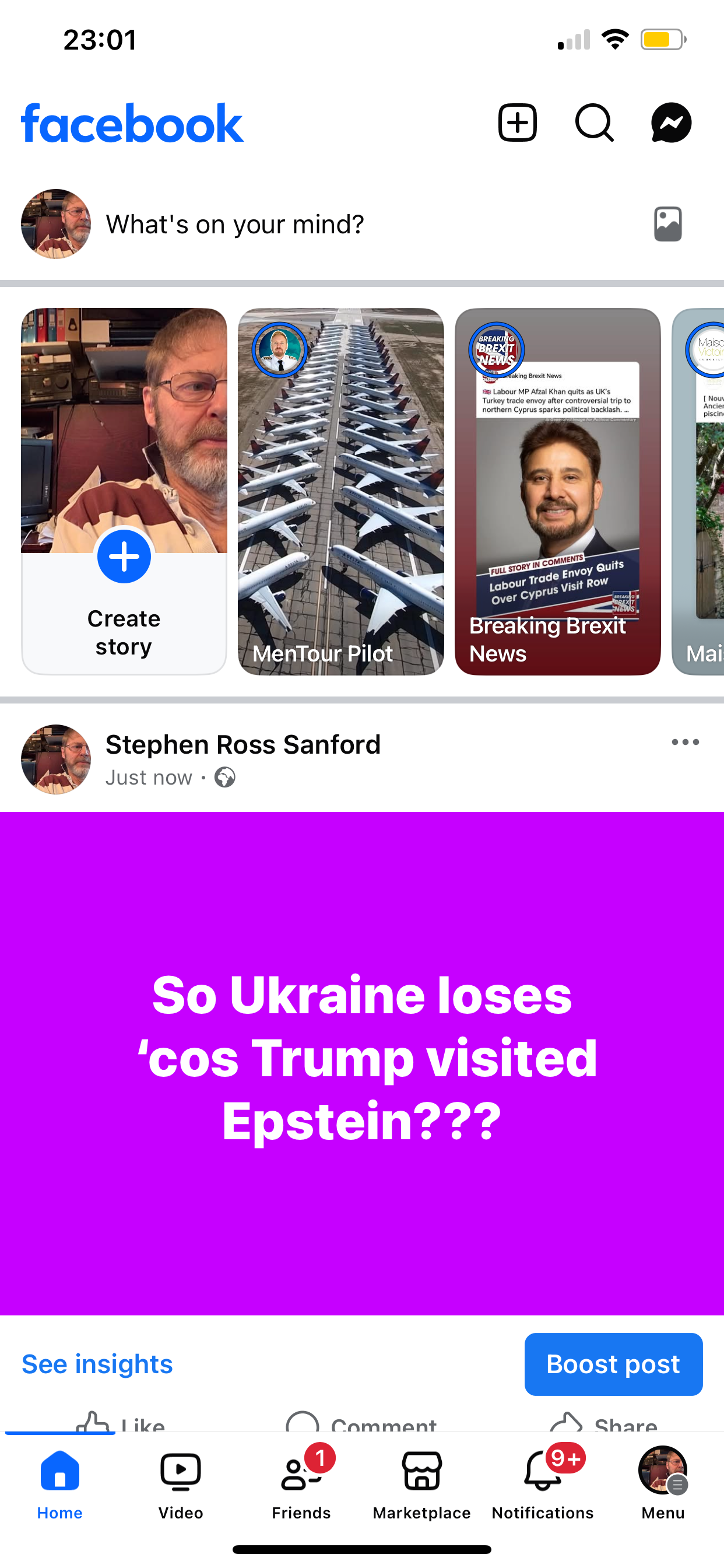Viewport: 724px width, 1568px height.
Task: View the Breaking Brexit News story
Action: point(557,491)
